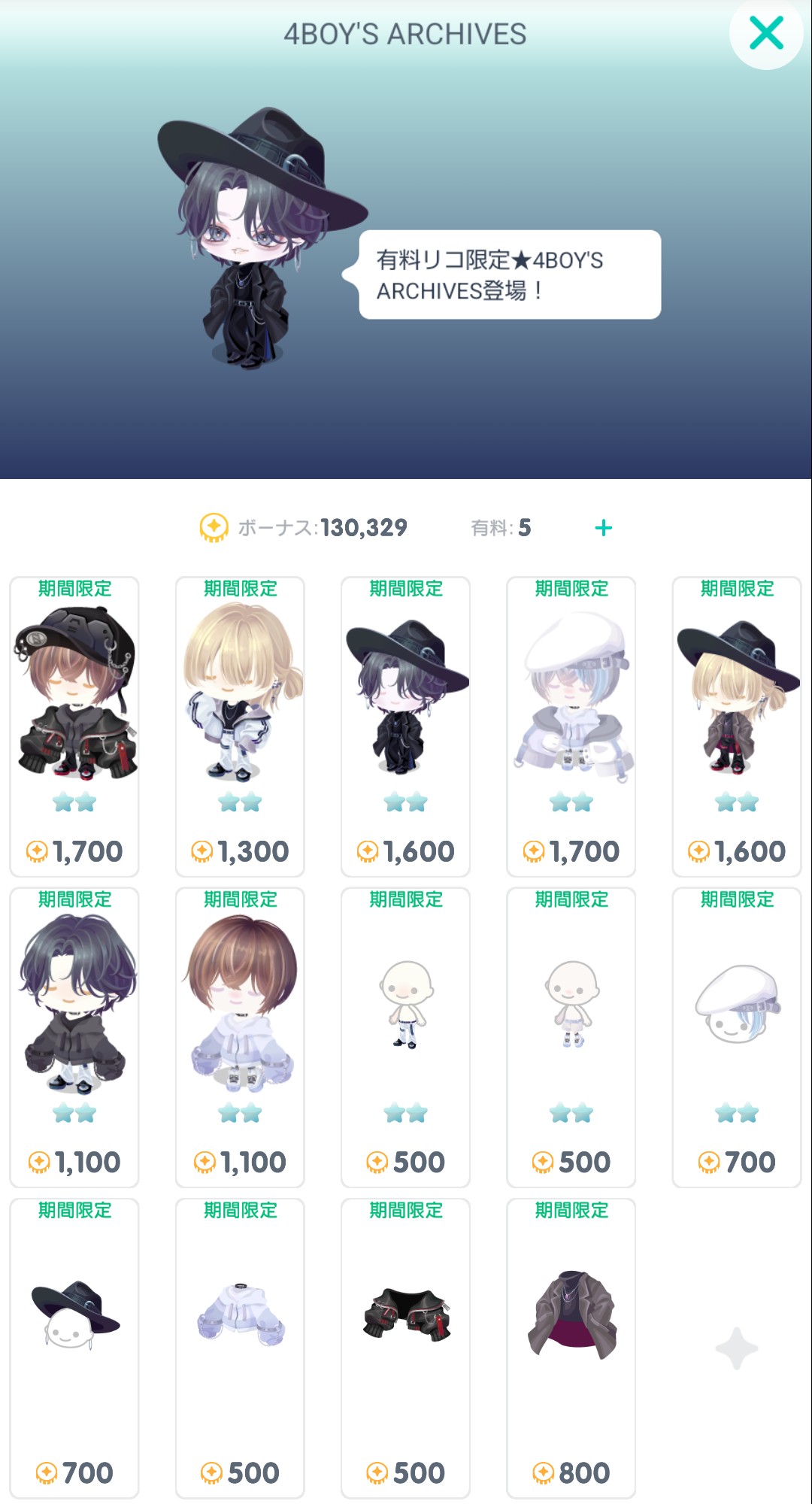
Task: Add paid coins with the plus icon
Action: point(603,528)
